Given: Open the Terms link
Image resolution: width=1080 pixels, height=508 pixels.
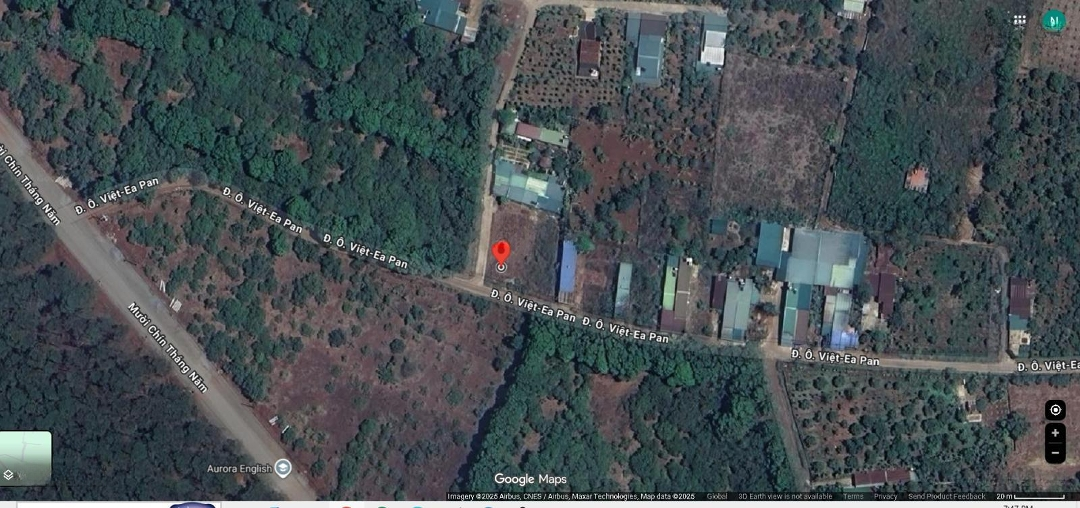Looking at the screenshot, I should (x=853, y=496).
